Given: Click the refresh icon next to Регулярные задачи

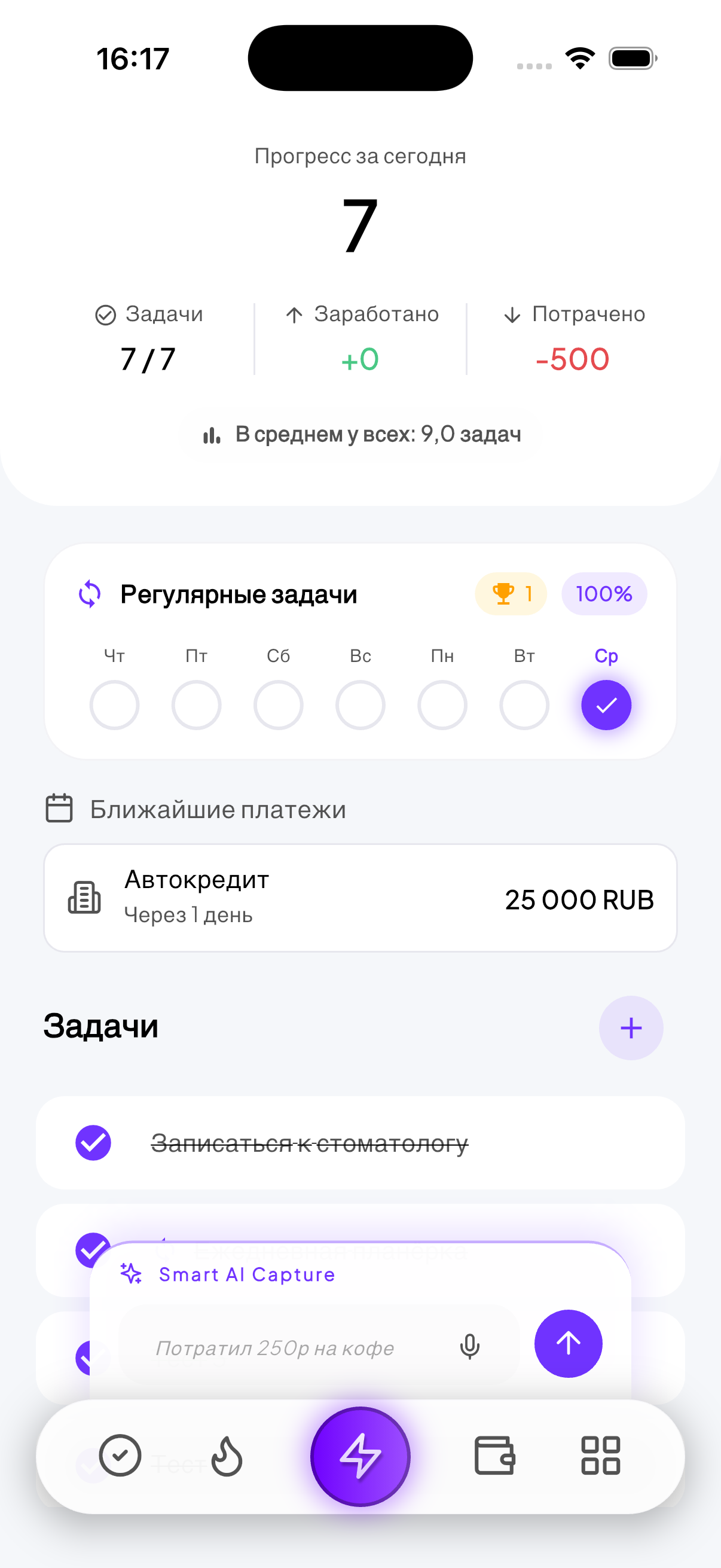Looking at the screenshot, I should 90,593.
